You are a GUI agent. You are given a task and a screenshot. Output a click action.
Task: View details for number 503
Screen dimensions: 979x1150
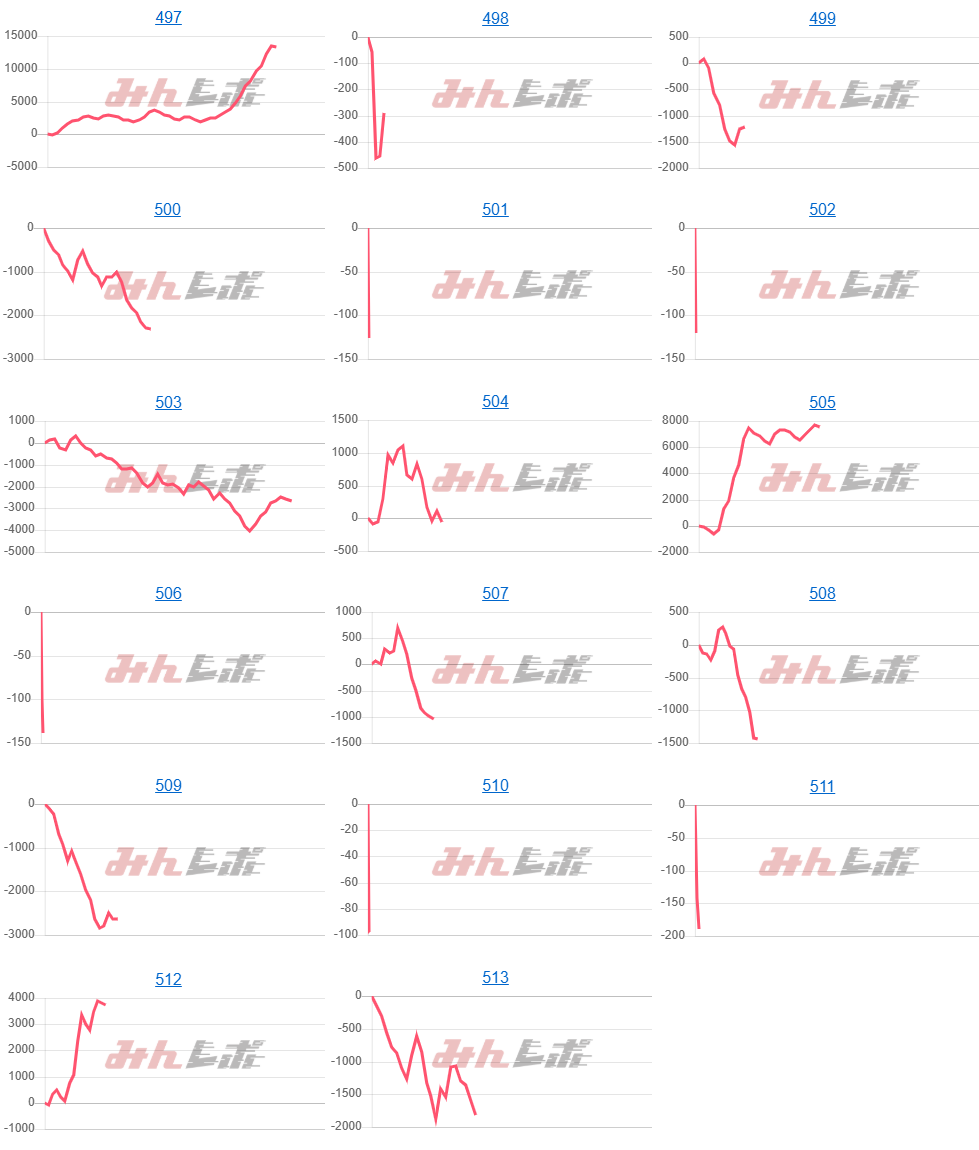click(x=168, y=402)
